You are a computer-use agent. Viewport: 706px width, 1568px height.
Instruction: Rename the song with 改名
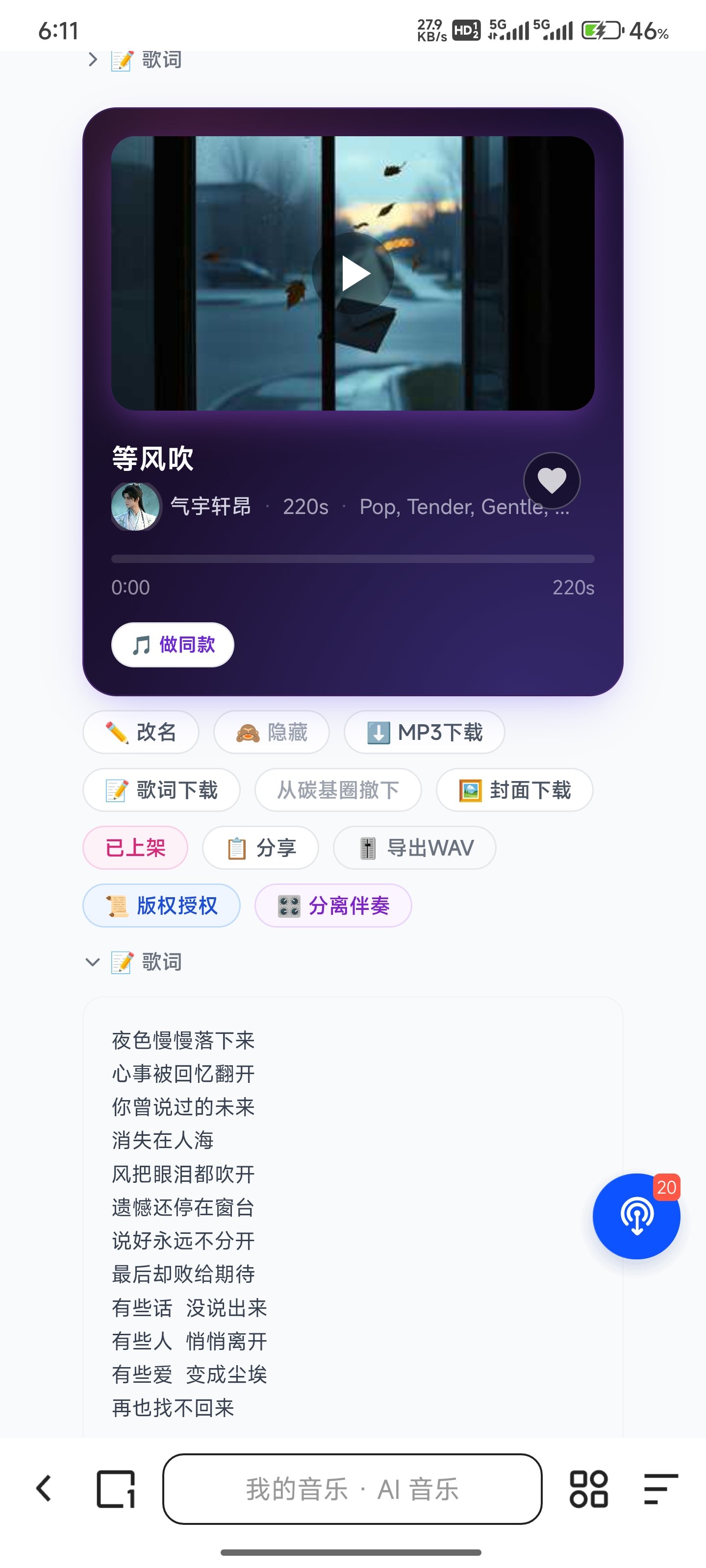141,732
